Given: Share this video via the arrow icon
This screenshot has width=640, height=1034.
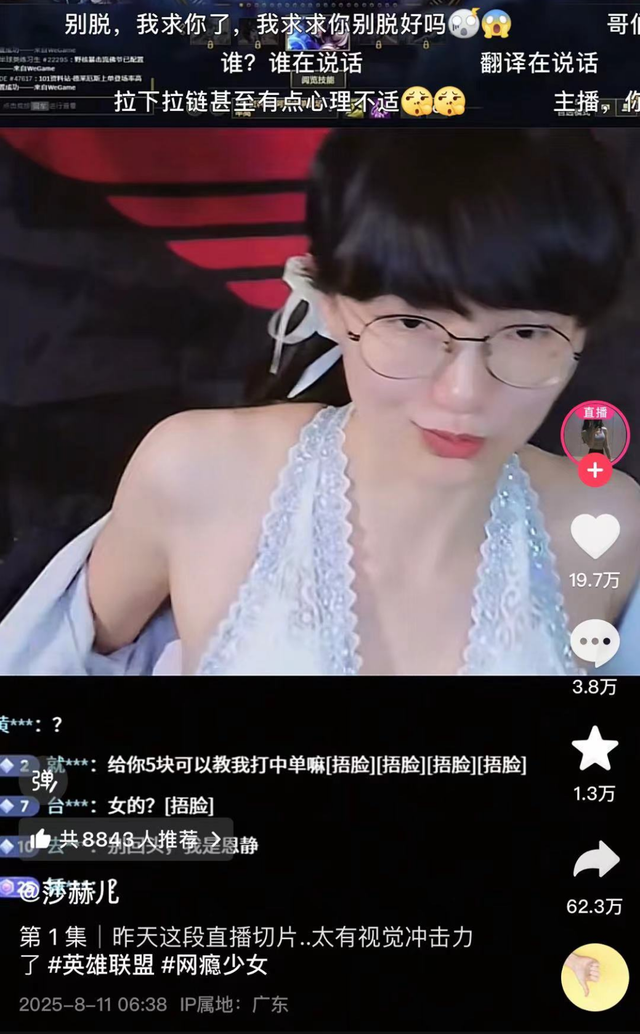Looking at the screenshot, I should click(595, 861).
